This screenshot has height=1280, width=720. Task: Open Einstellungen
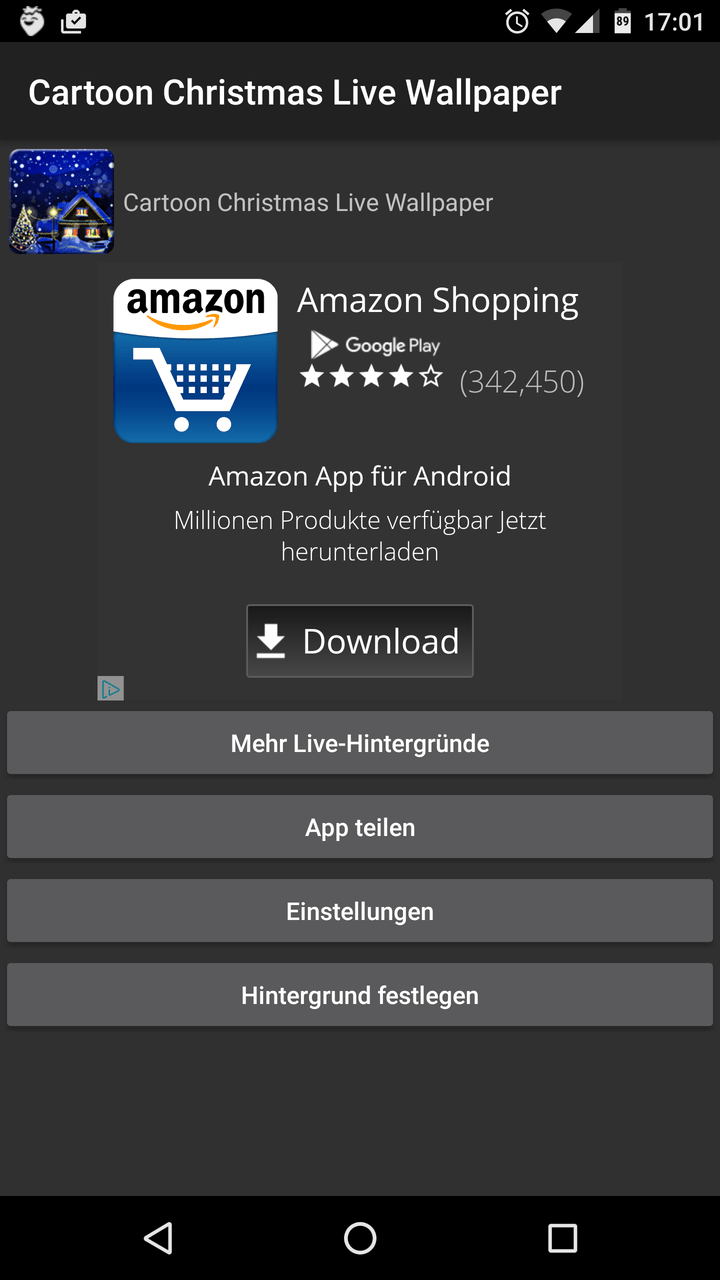coord(360,910)
